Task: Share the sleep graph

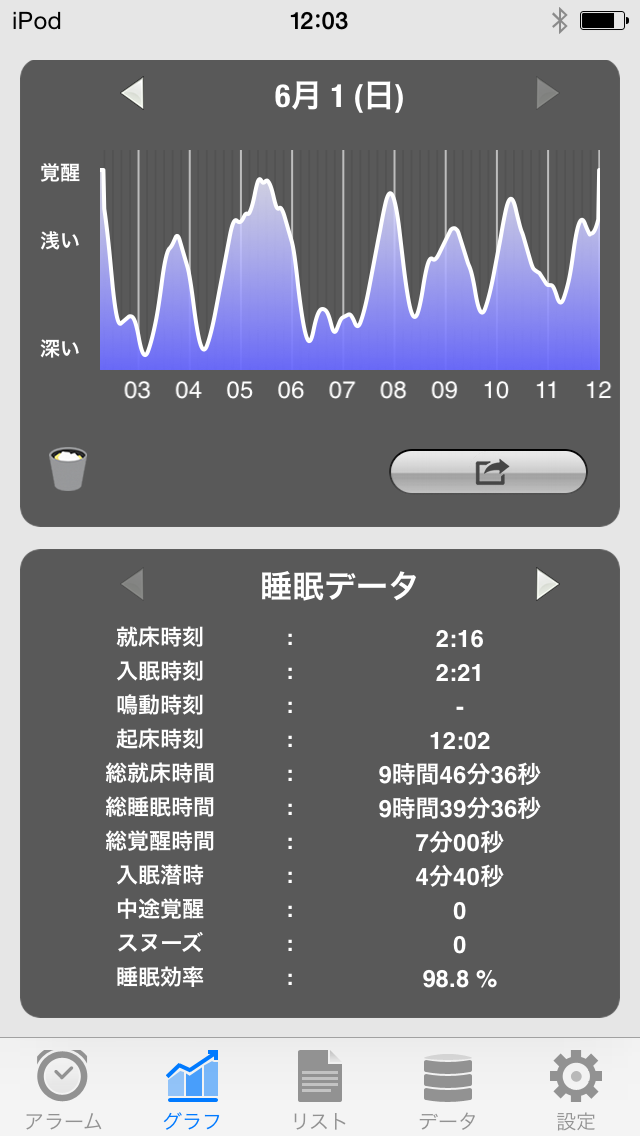Action: pos(488,472)
